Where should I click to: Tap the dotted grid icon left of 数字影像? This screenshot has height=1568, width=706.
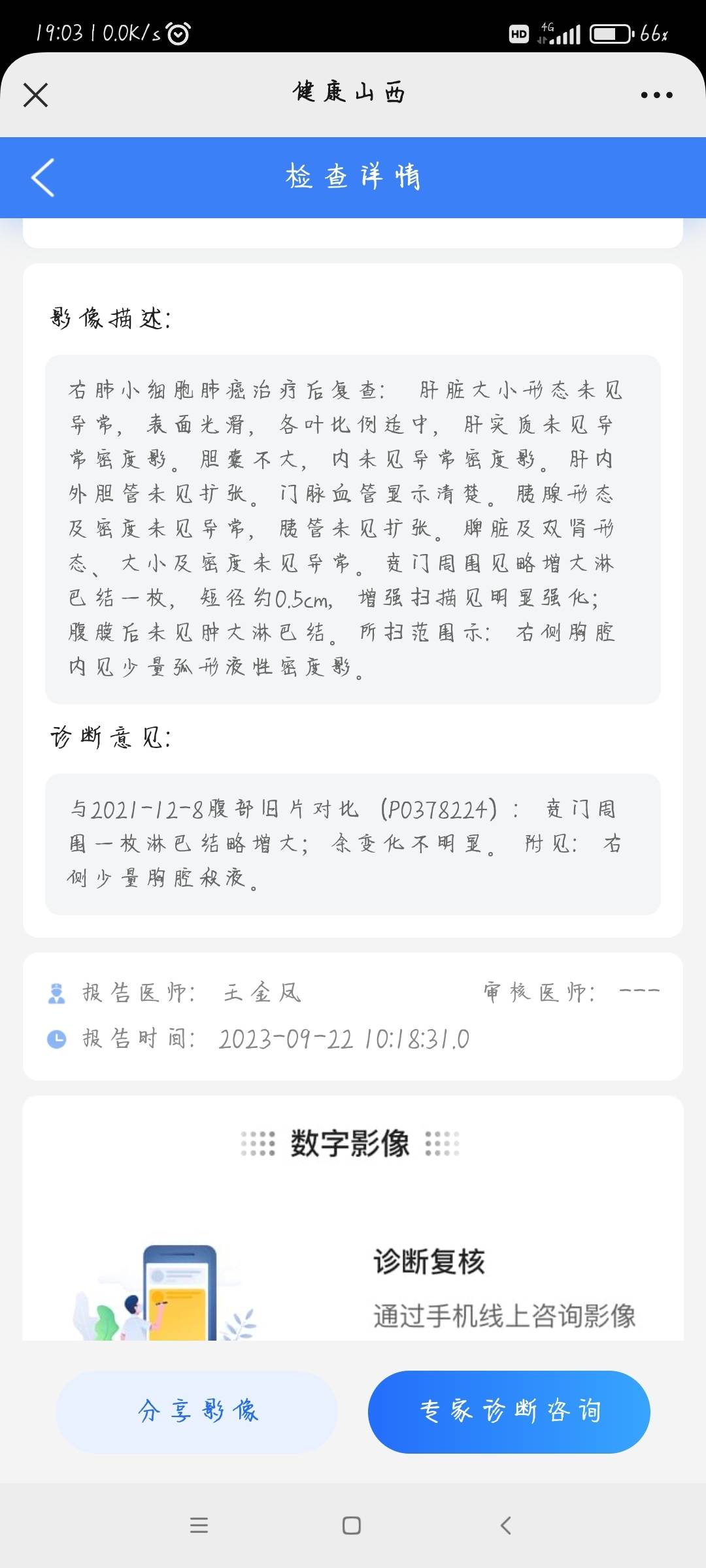click(x=256, y=1141)
